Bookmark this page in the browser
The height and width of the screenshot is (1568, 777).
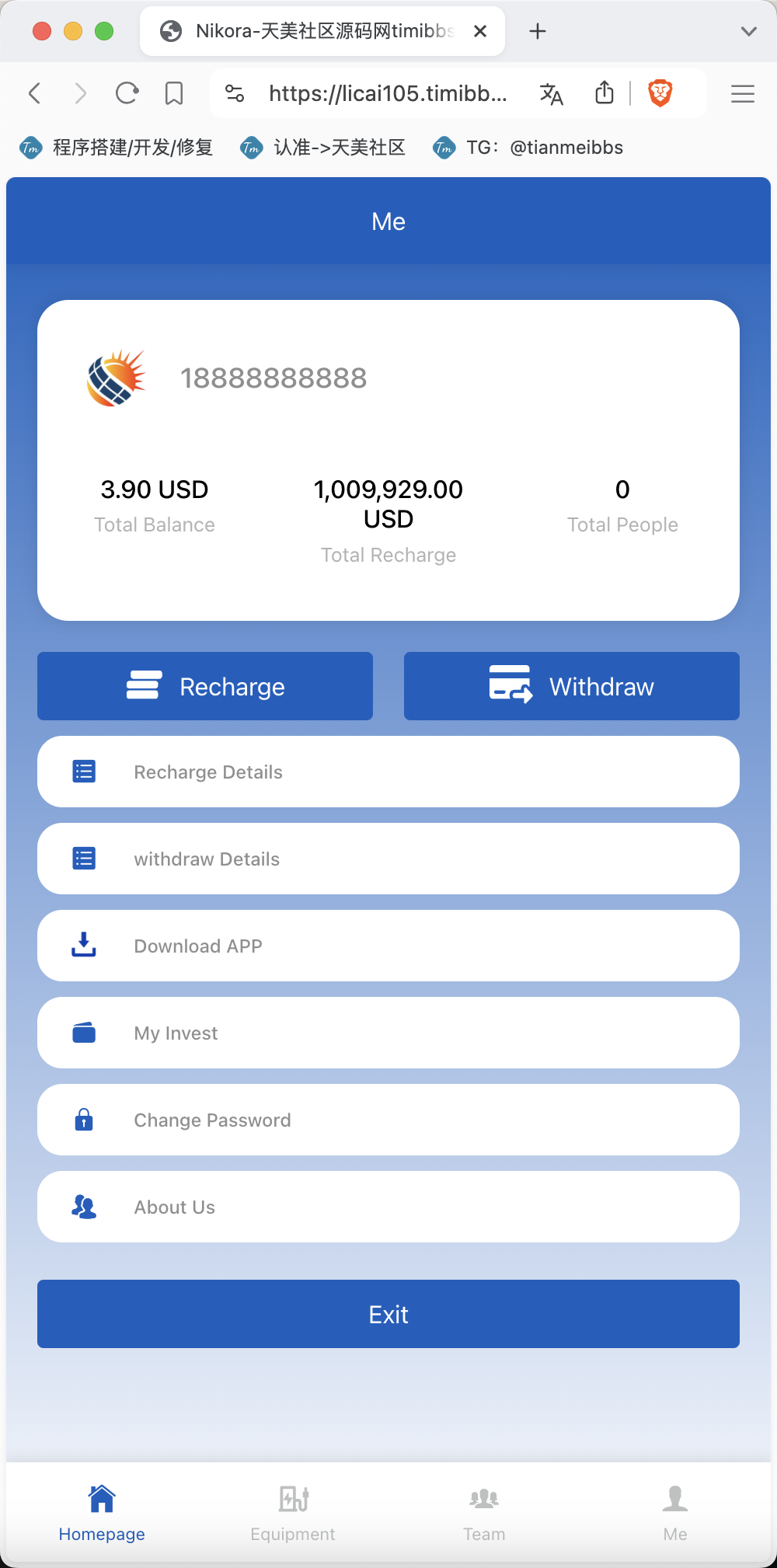[x=174, y=94]
